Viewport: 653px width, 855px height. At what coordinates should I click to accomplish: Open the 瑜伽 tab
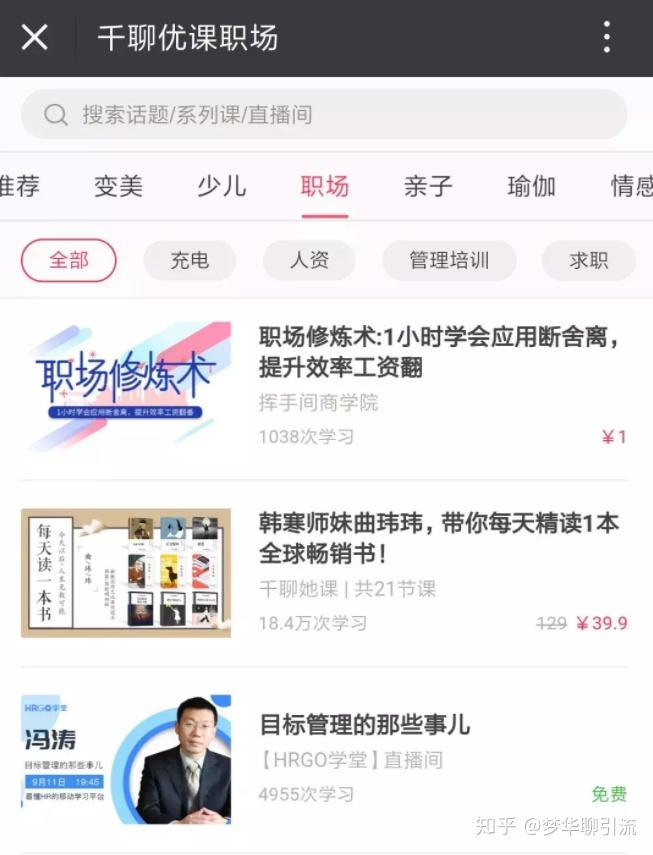pos(531,186)
